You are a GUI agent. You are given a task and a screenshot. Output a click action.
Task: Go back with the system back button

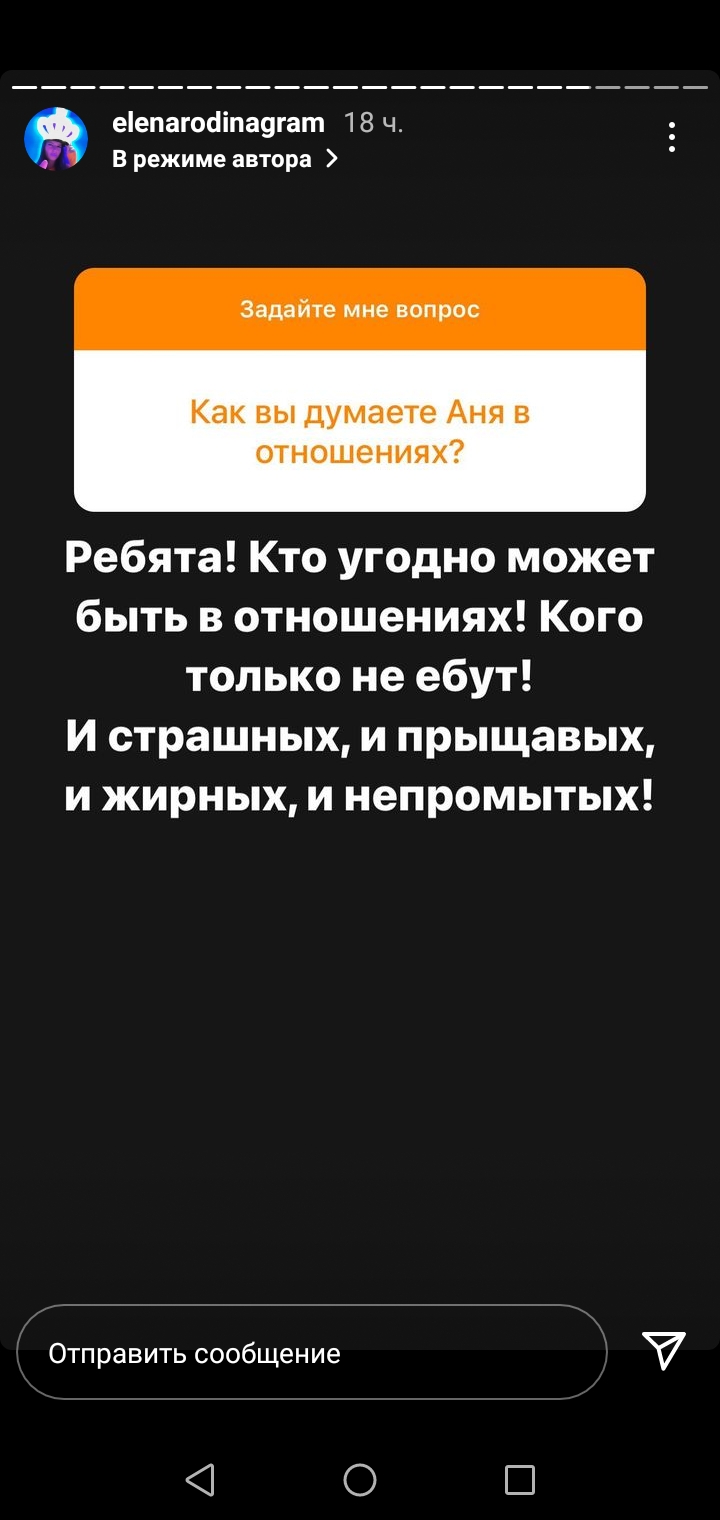coord(200,1480)
